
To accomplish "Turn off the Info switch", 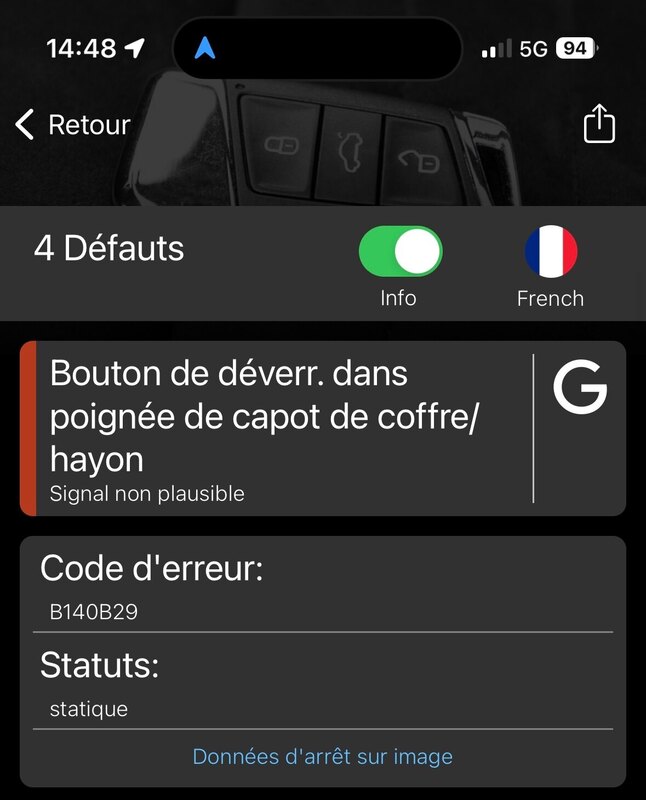I will pos(400,251).
